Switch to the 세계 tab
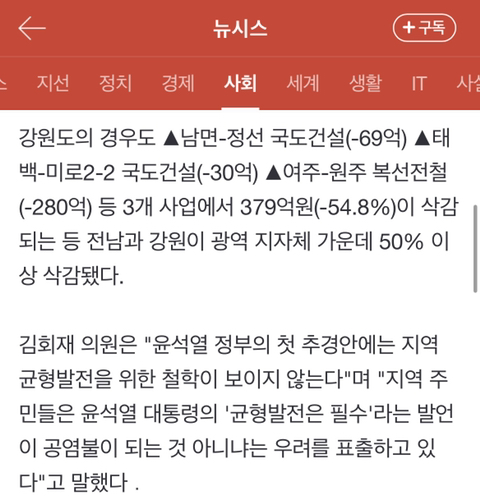Screen dimensions: 480x504 tap(303, 83)
